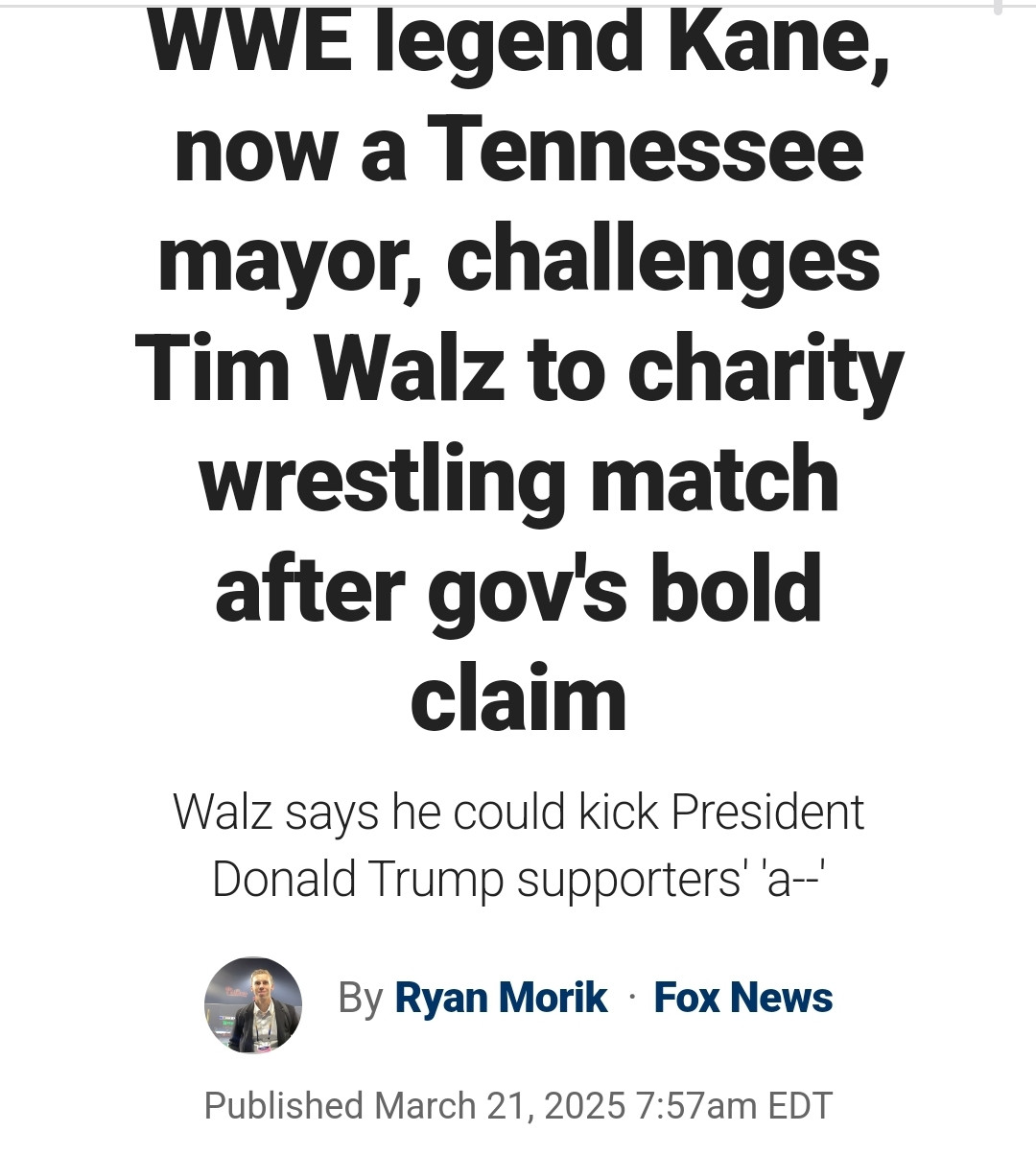
Task: Open author Ryan Morik's profile link
Action: pyautogui.click(x=500, y=998)
